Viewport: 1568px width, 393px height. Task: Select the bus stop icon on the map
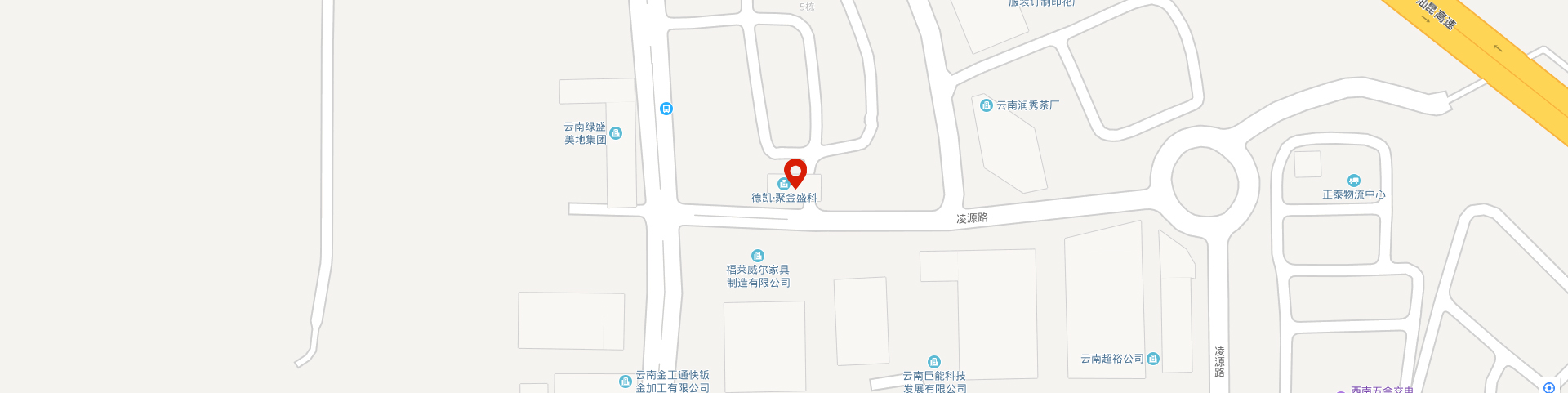tap(666, 109)
